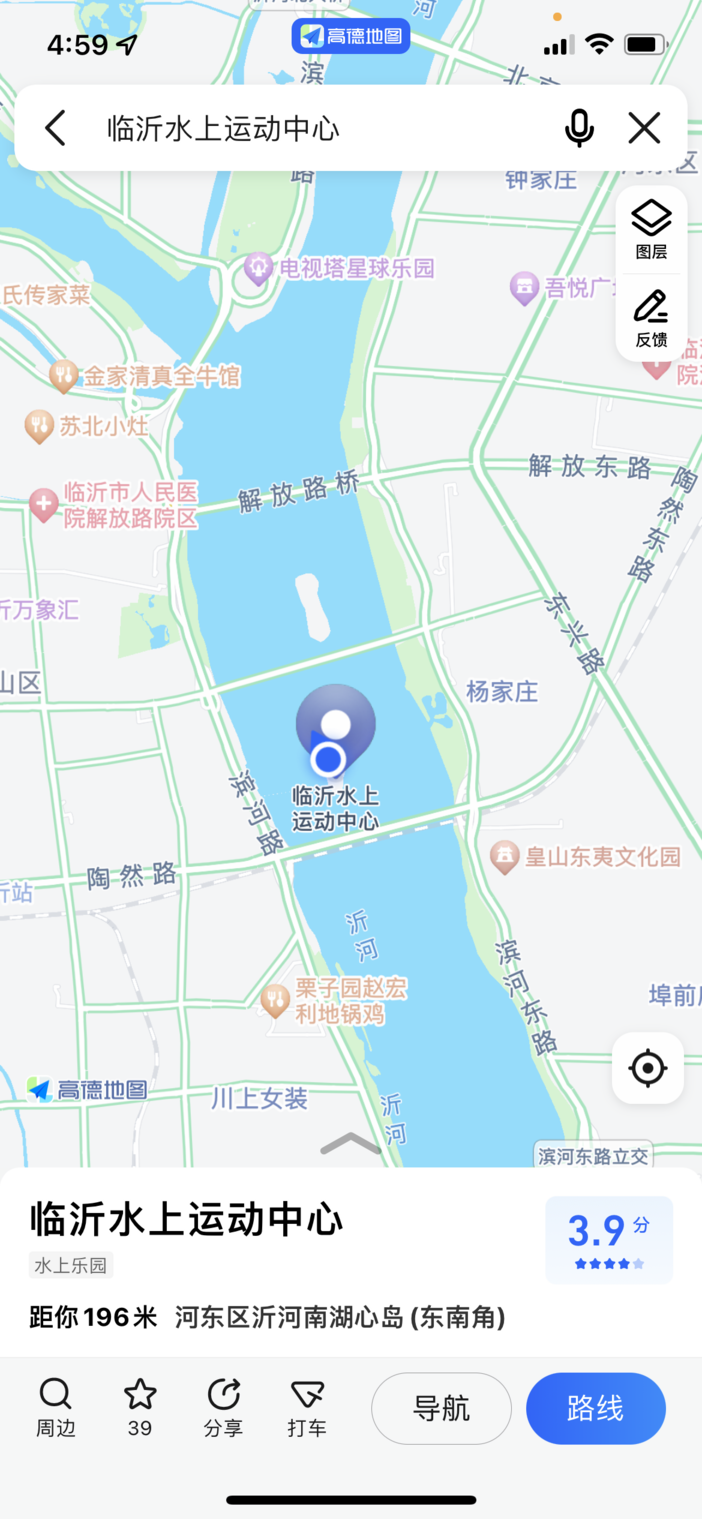Save this place to favorites

click(140, 1407)
